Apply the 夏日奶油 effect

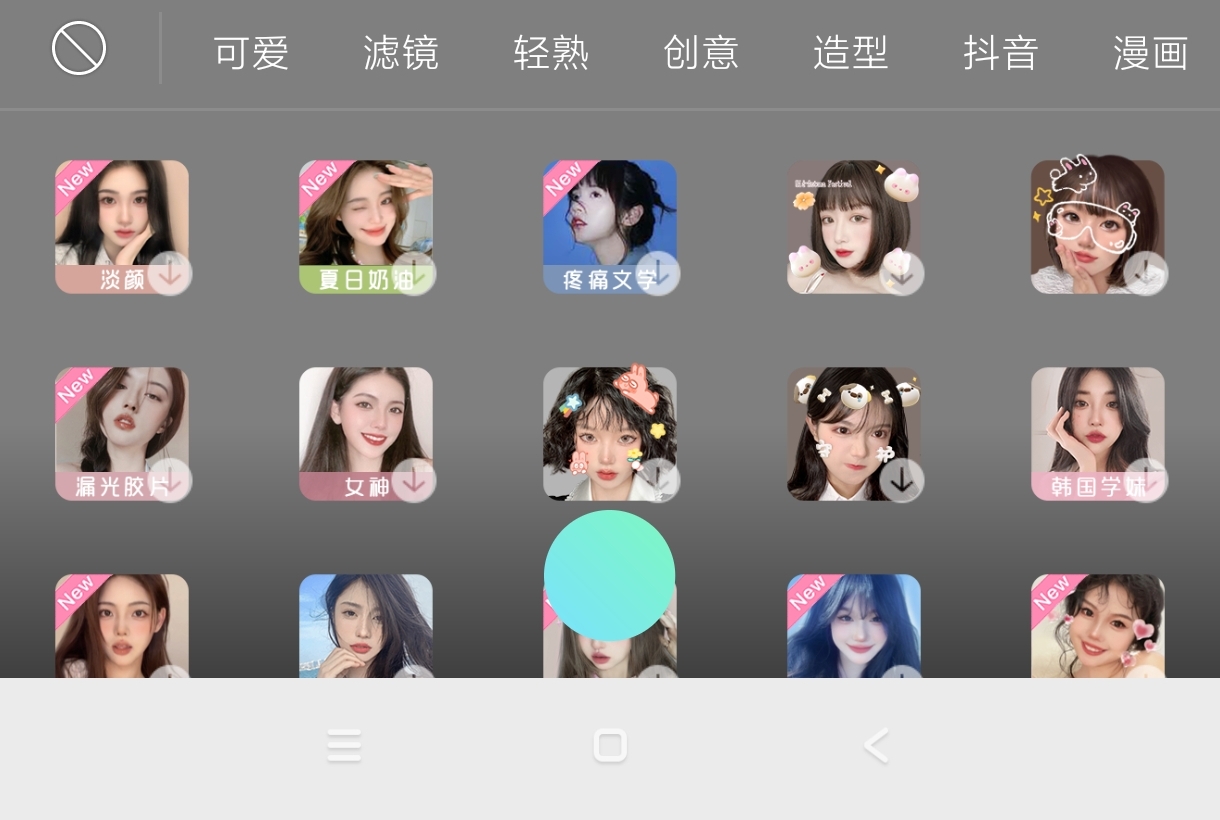click(366, 227)
